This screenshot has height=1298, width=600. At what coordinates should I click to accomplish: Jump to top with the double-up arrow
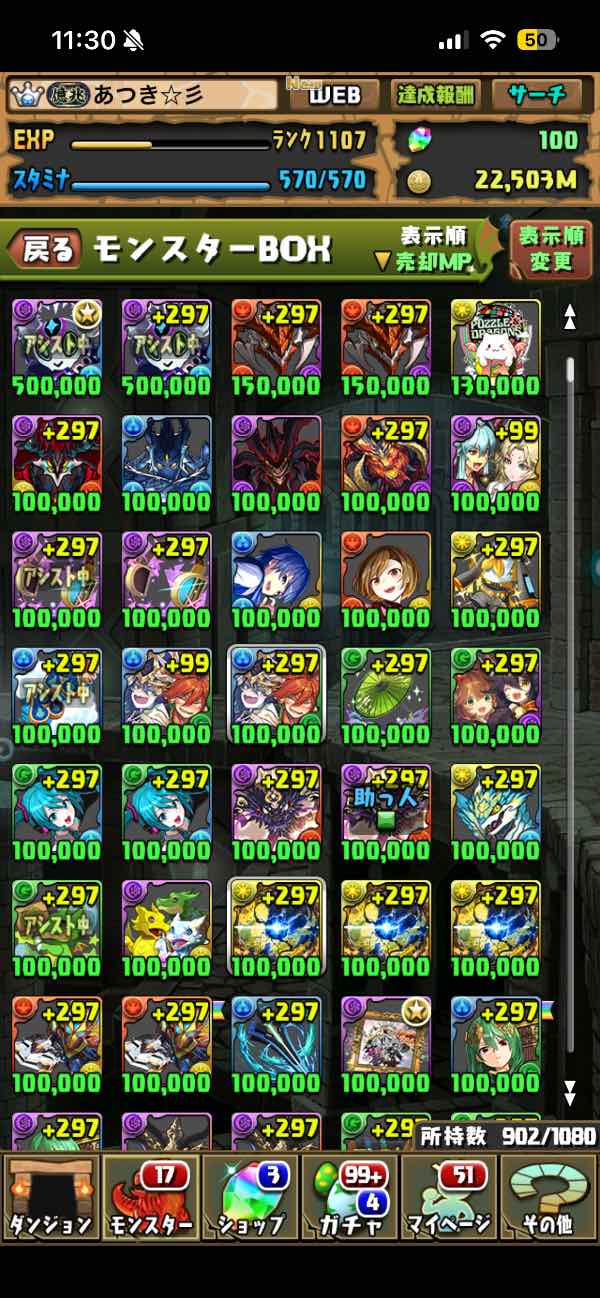tap(570, 317)
